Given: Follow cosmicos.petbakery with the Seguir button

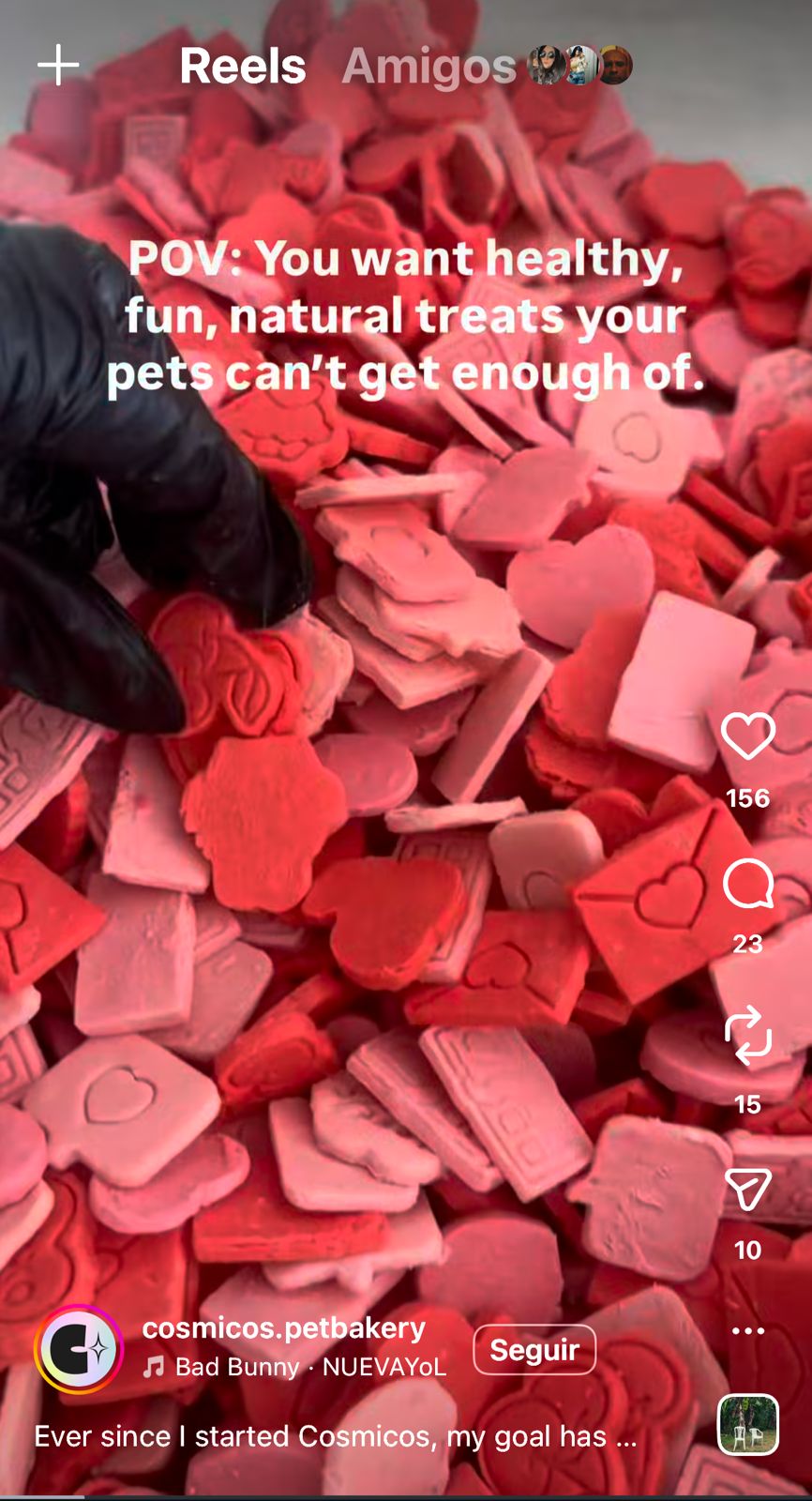Looking at the screenshot, I should pos(534,1350).
